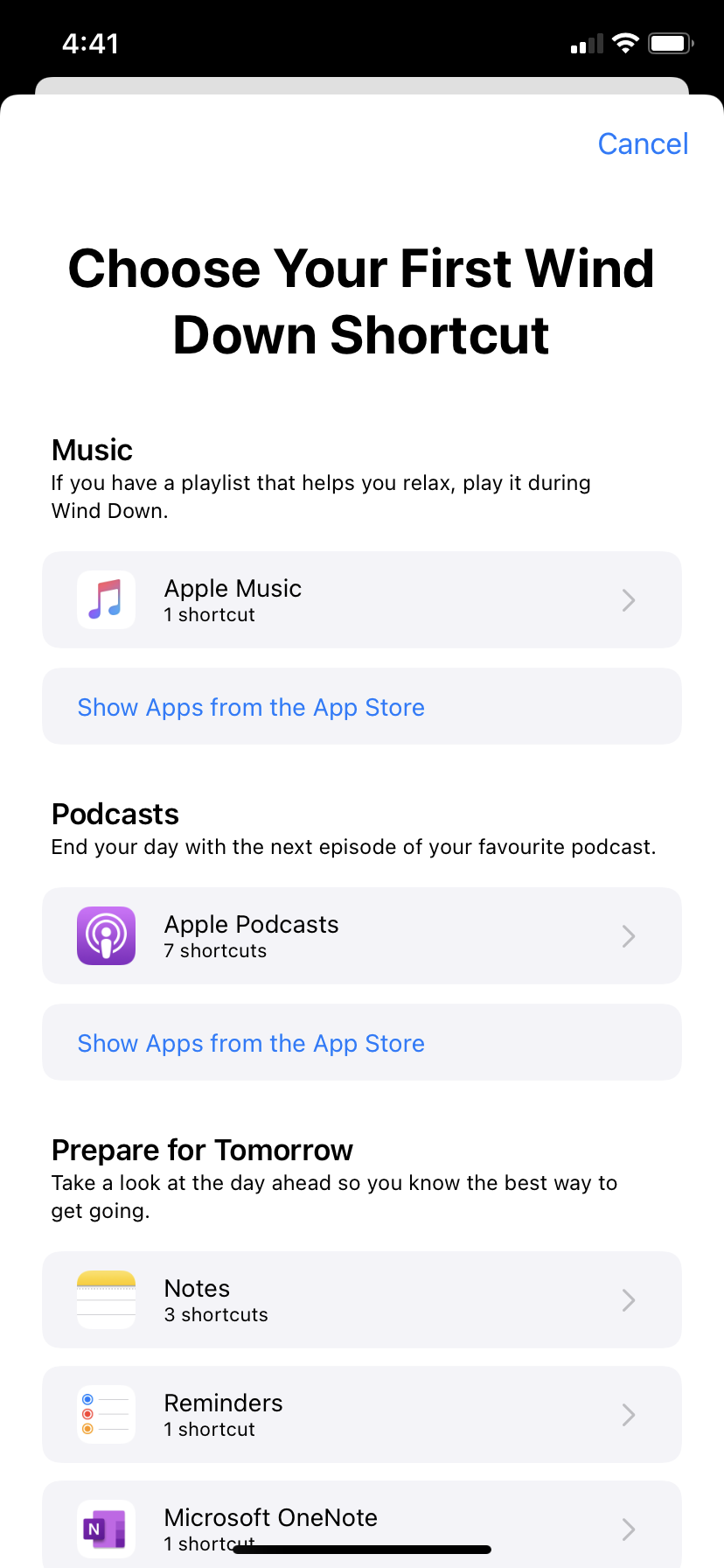Cancel choosing a Wind Down shortcut

click(643, 143)
